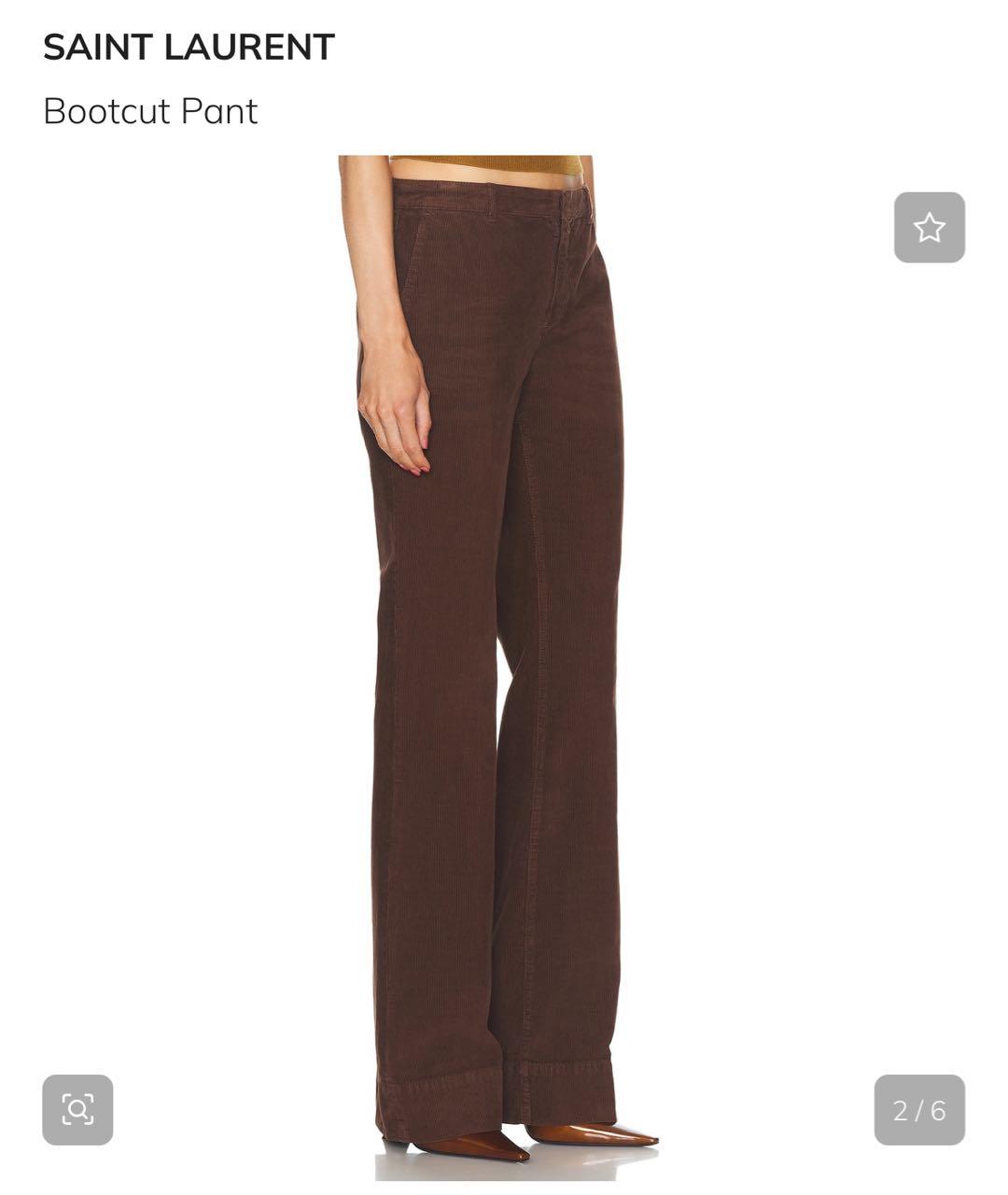Open visual search for similar items
The image size is (1008, 1195).
(77, 1109)
